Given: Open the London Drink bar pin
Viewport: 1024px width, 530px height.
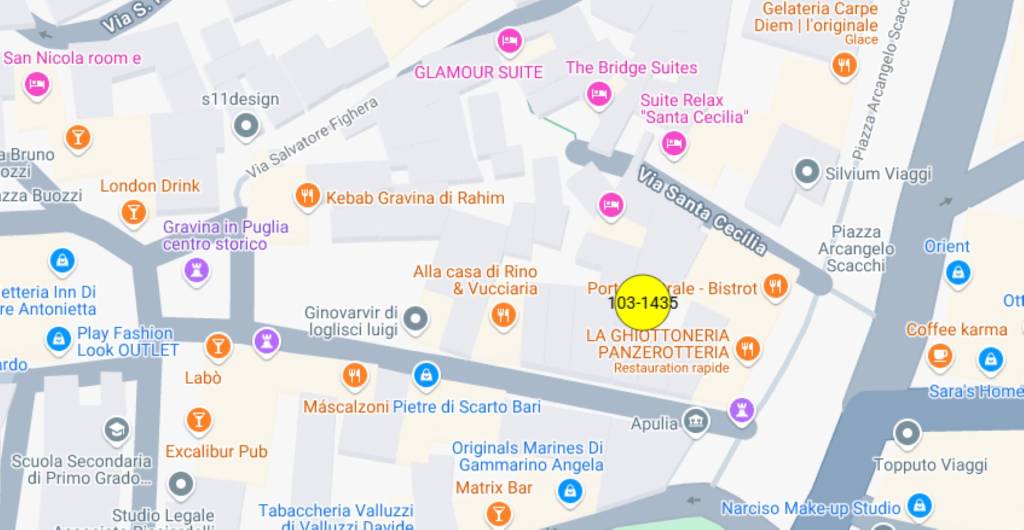Looking at the screenshot, I should pyautogui.click(x=133, y=211).
